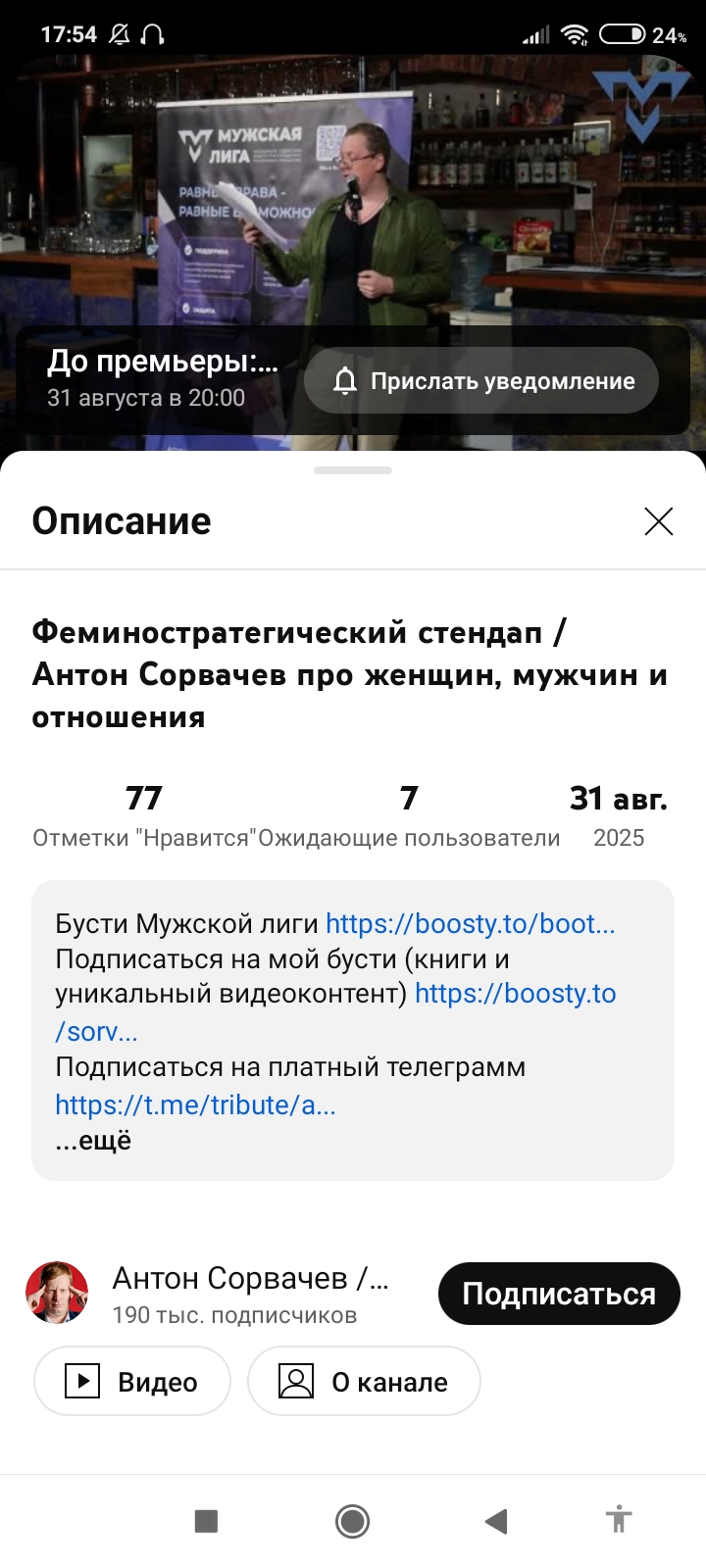706x1568 pixels.
Task: Open the channel's Видео section
Action: click(x=132, y=1382)
